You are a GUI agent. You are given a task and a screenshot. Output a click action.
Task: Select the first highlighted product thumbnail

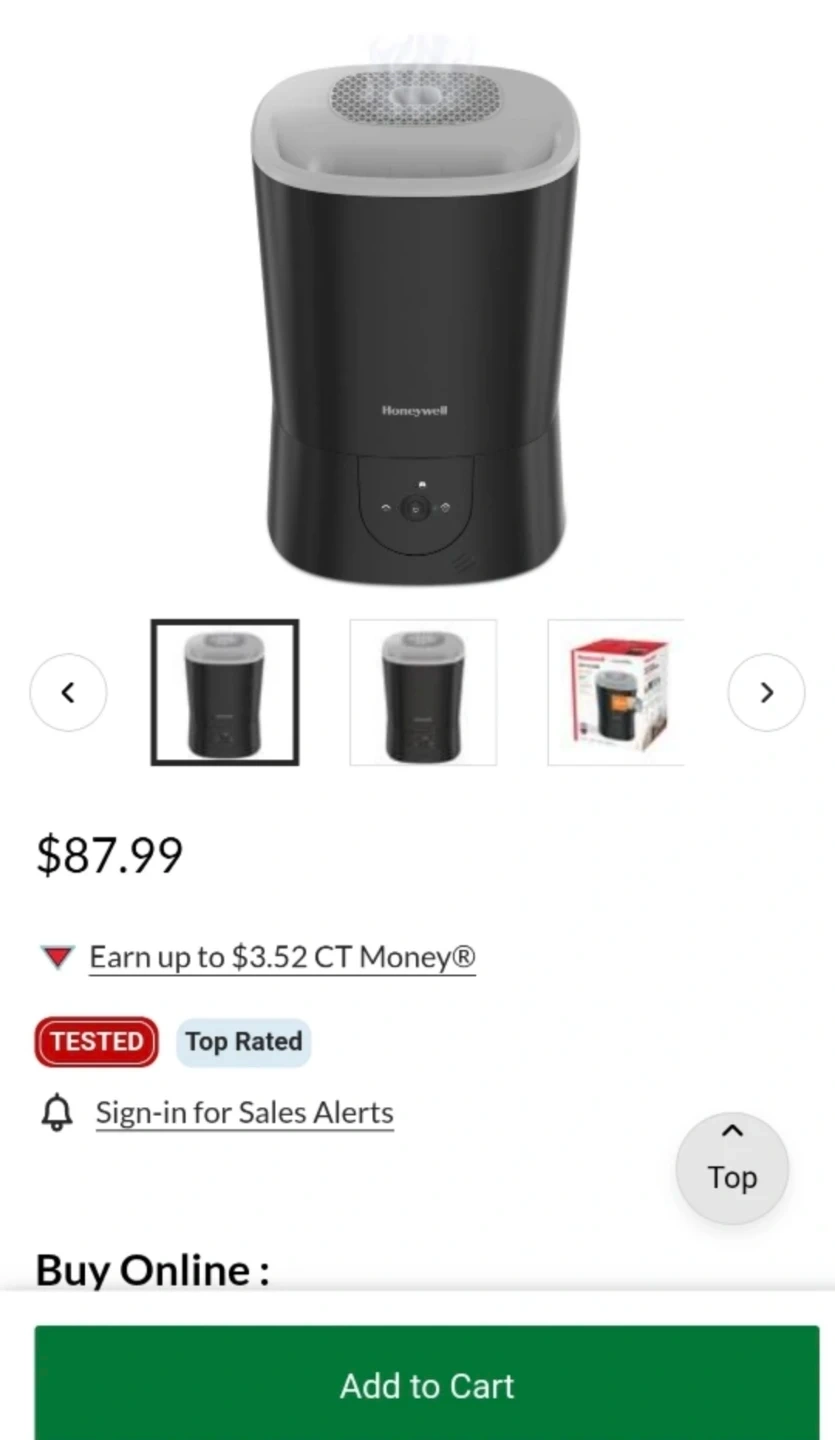[x=225, y=692]
